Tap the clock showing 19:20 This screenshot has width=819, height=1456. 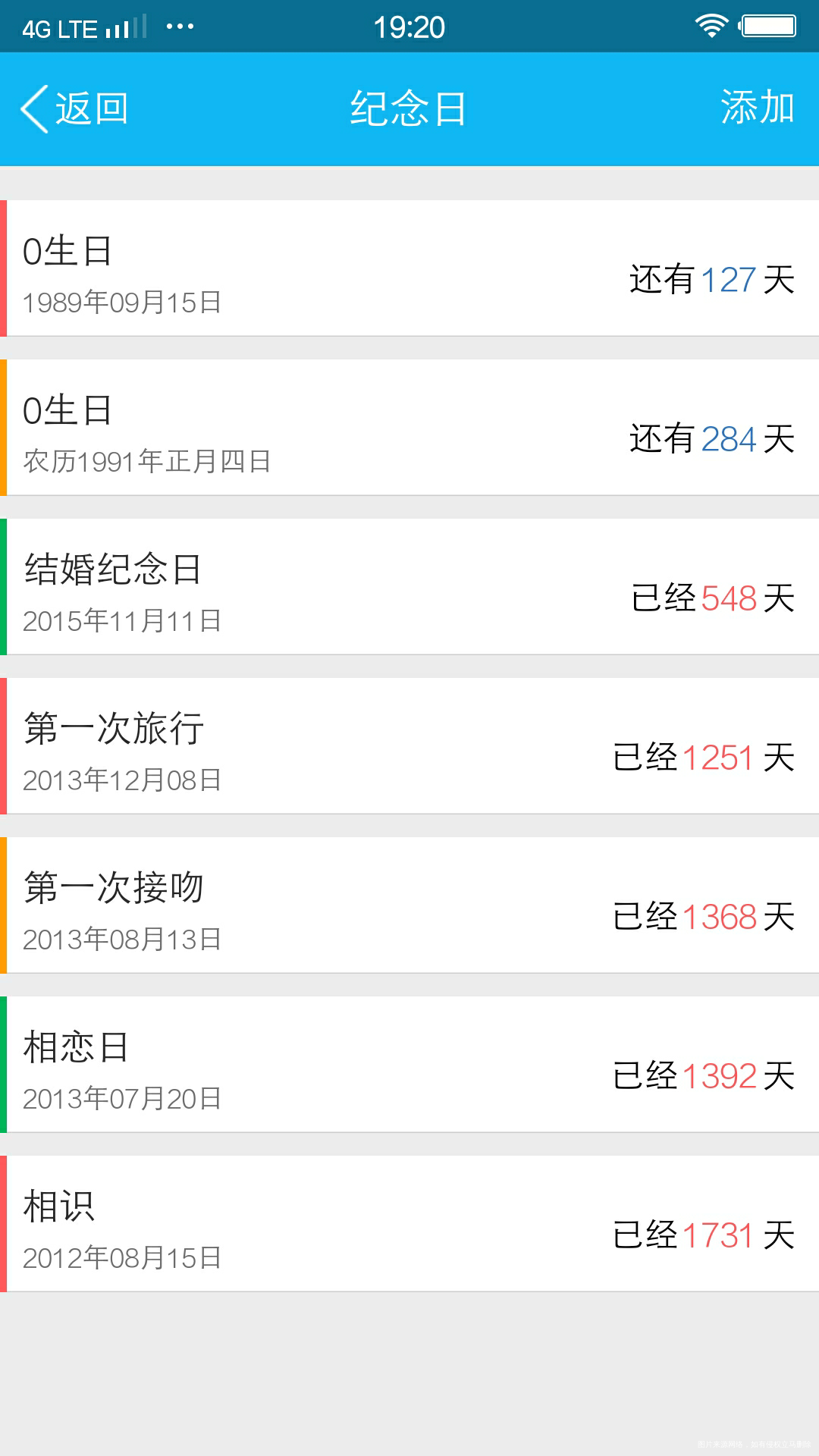pos(409,25)
